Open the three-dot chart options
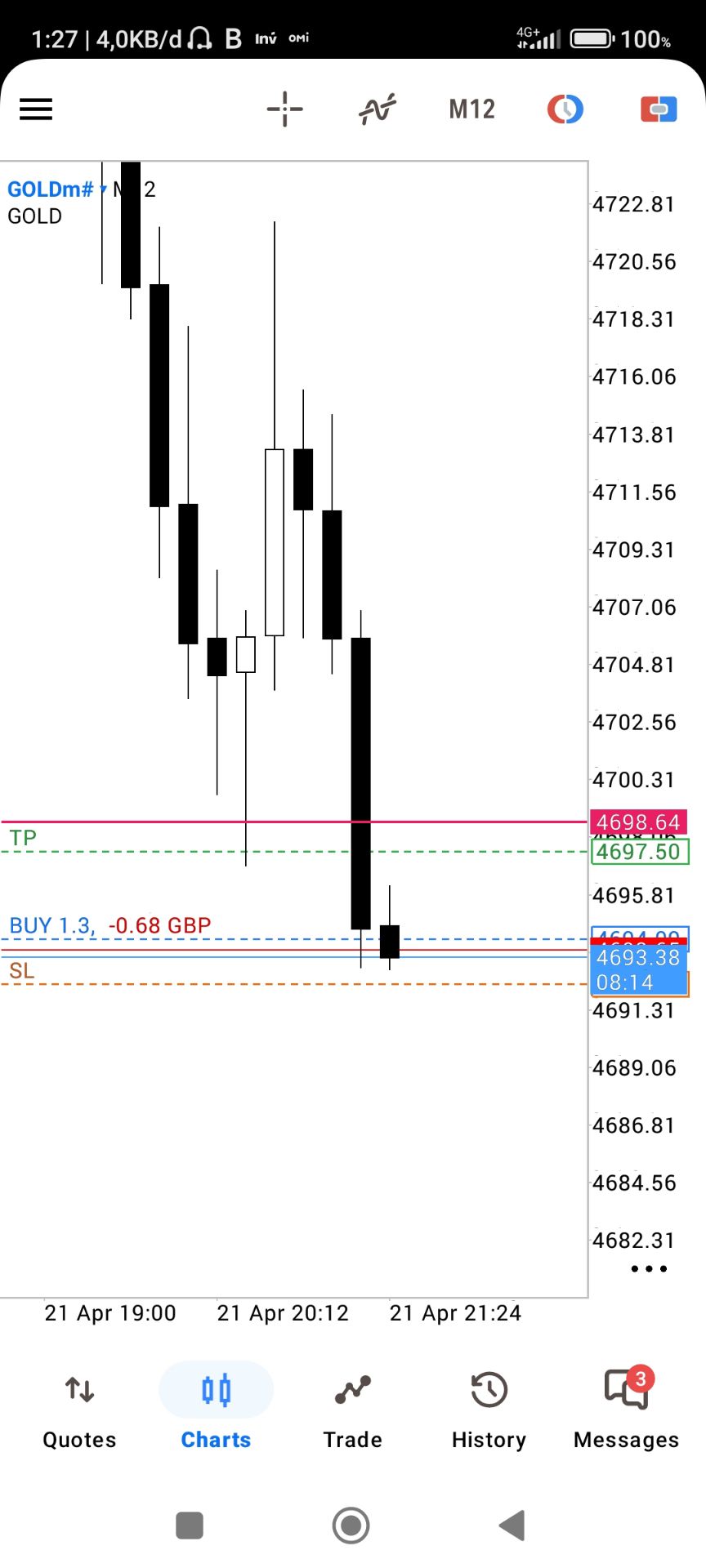This screenshot has width=706, height=1568. pos(649,1268)
